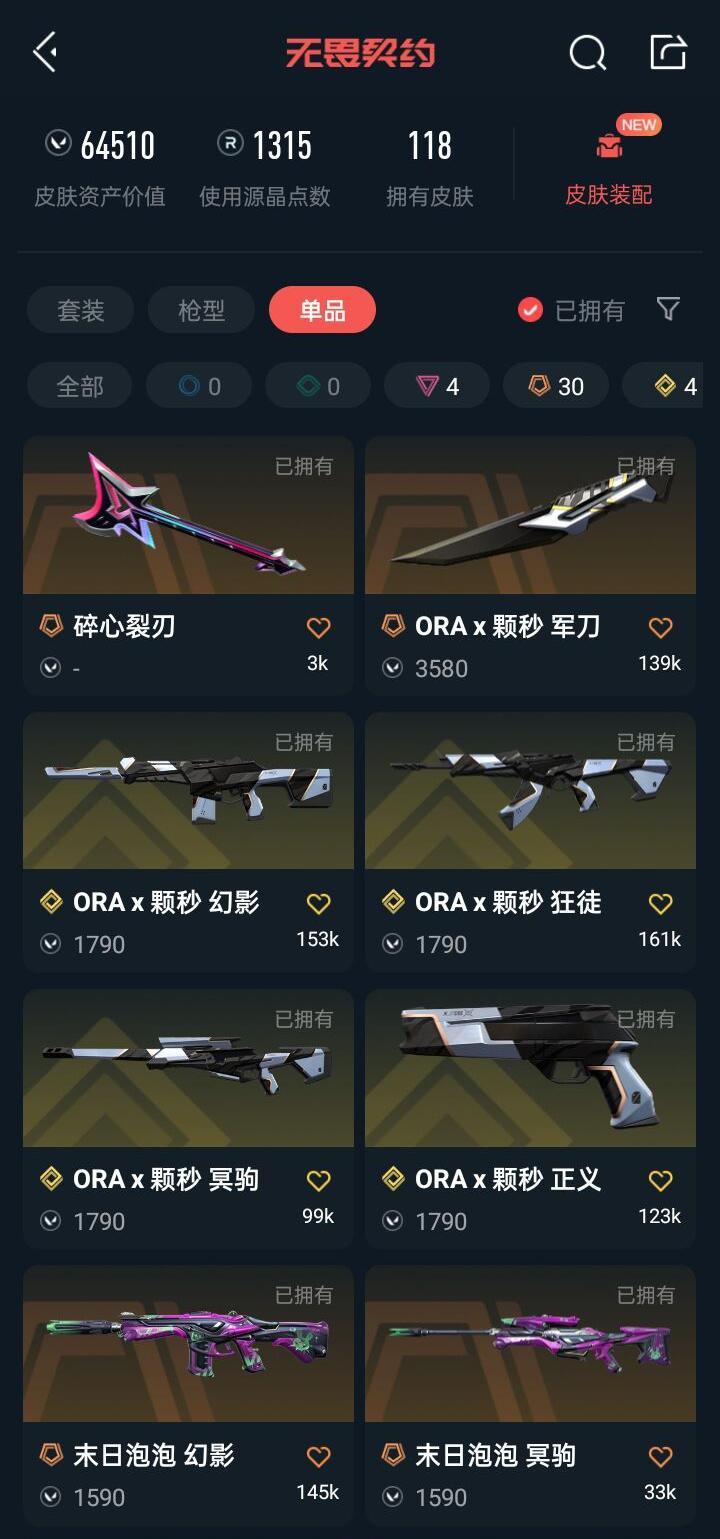
Task: Open search from the top bar
Action: 587,52
